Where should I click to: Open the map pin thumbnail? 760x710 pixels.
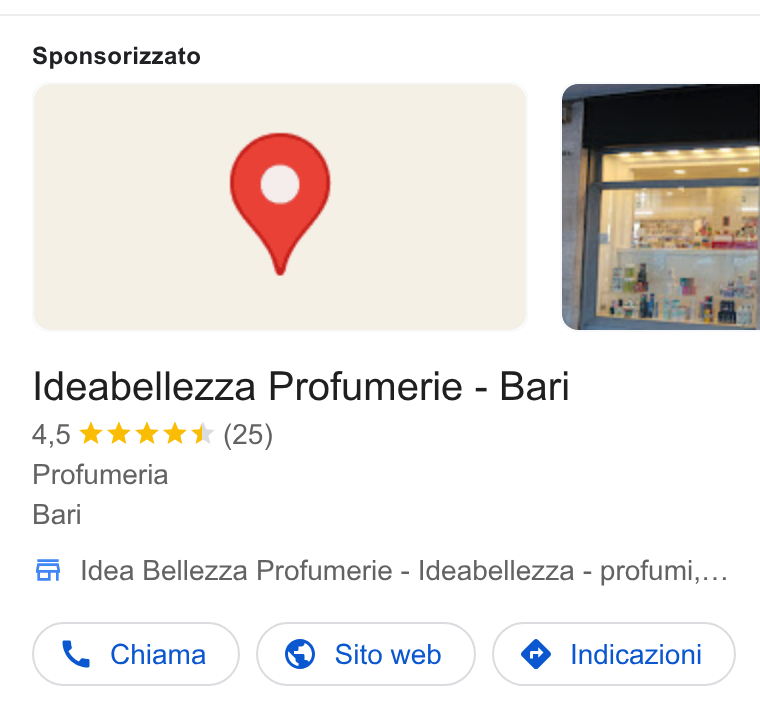tap(280, 207)
